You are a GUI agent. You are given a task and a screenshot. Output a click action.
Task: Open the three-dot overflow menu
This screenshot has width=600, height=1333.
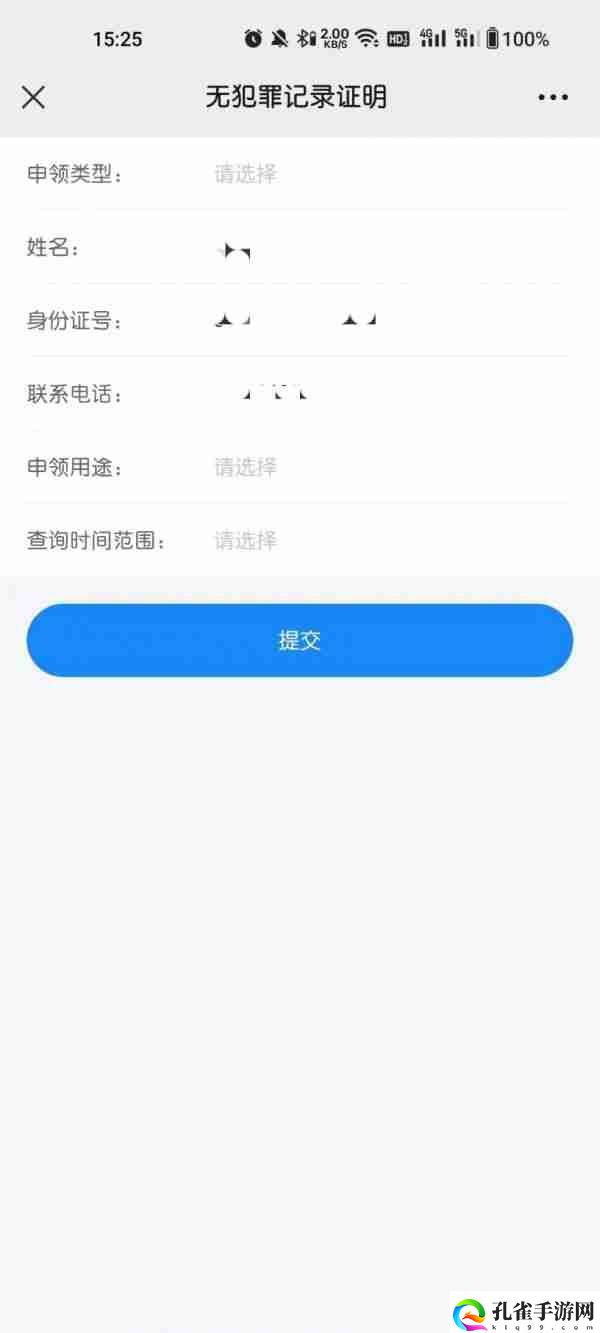point(553,97)
